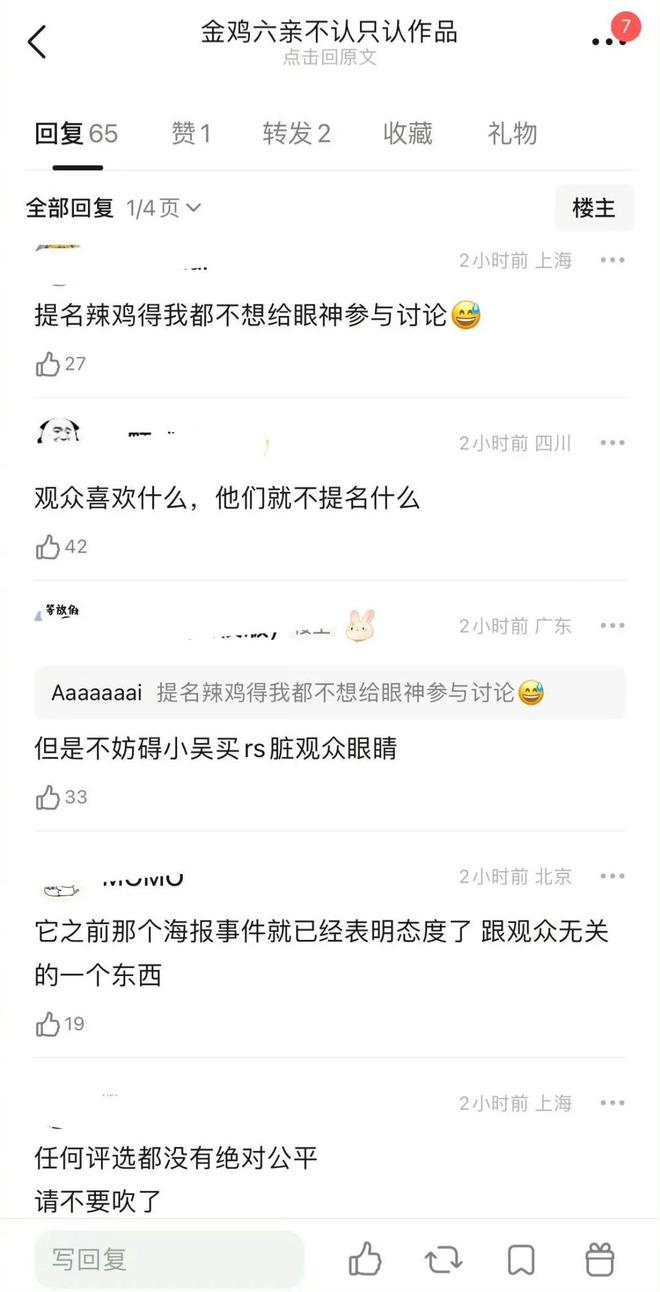The width and height of the screenshot is (660, 1292).
Task: Open the 收藏 tab
Action: (407, 133)
